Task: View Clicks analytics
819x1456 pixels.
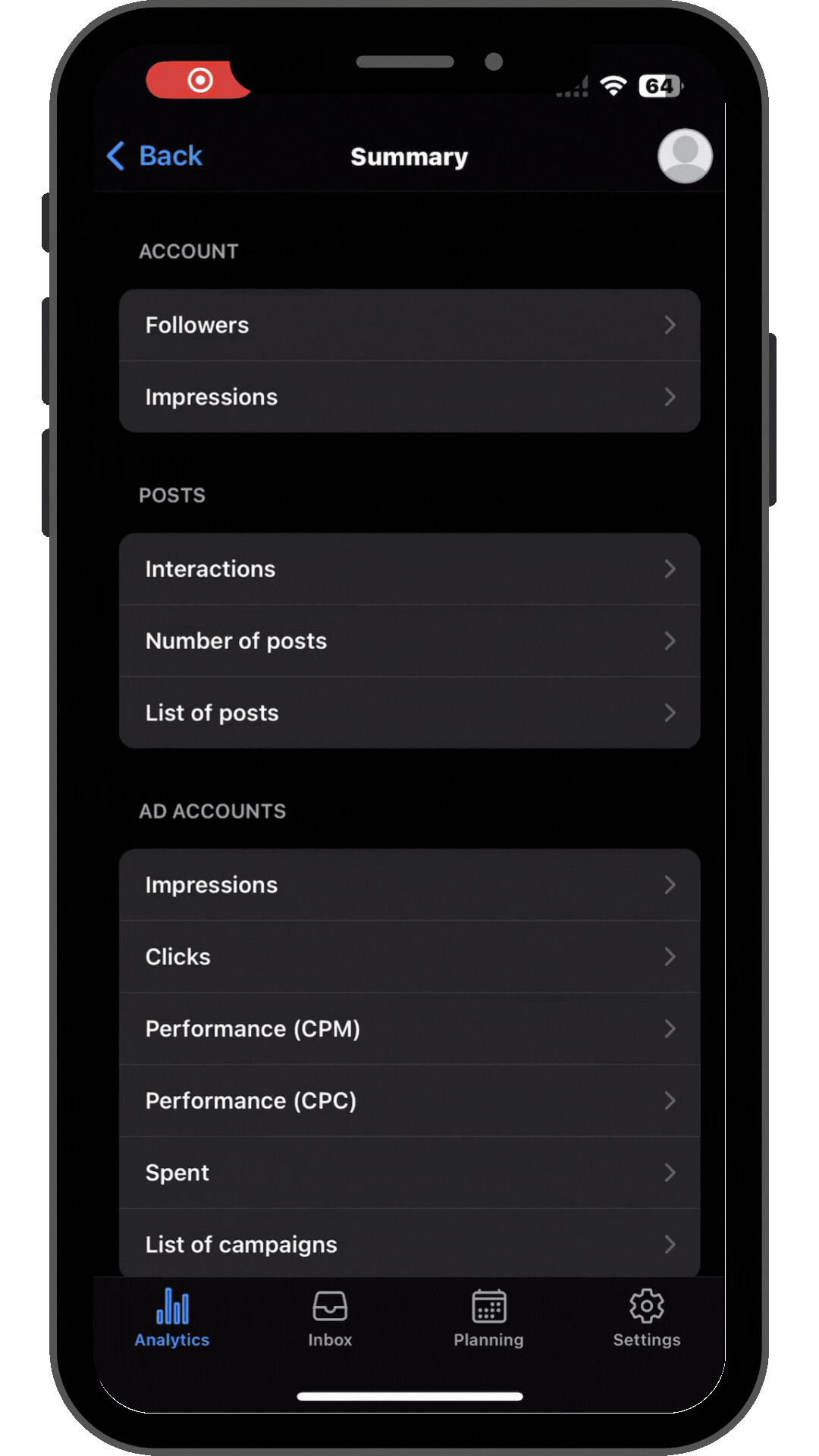Action: coord(409,957)
